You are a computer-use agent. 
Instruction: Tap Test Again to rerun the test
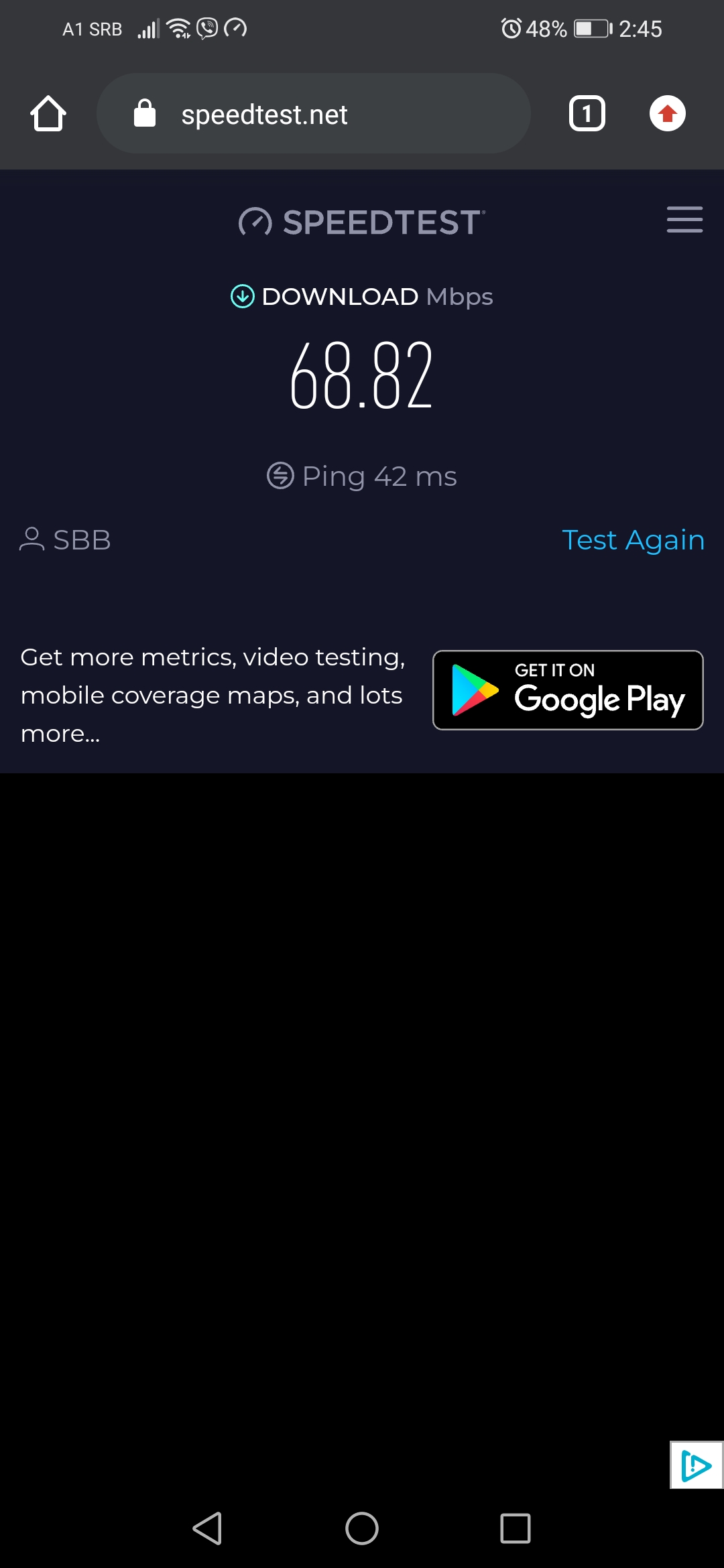click(x=633, y=540)
